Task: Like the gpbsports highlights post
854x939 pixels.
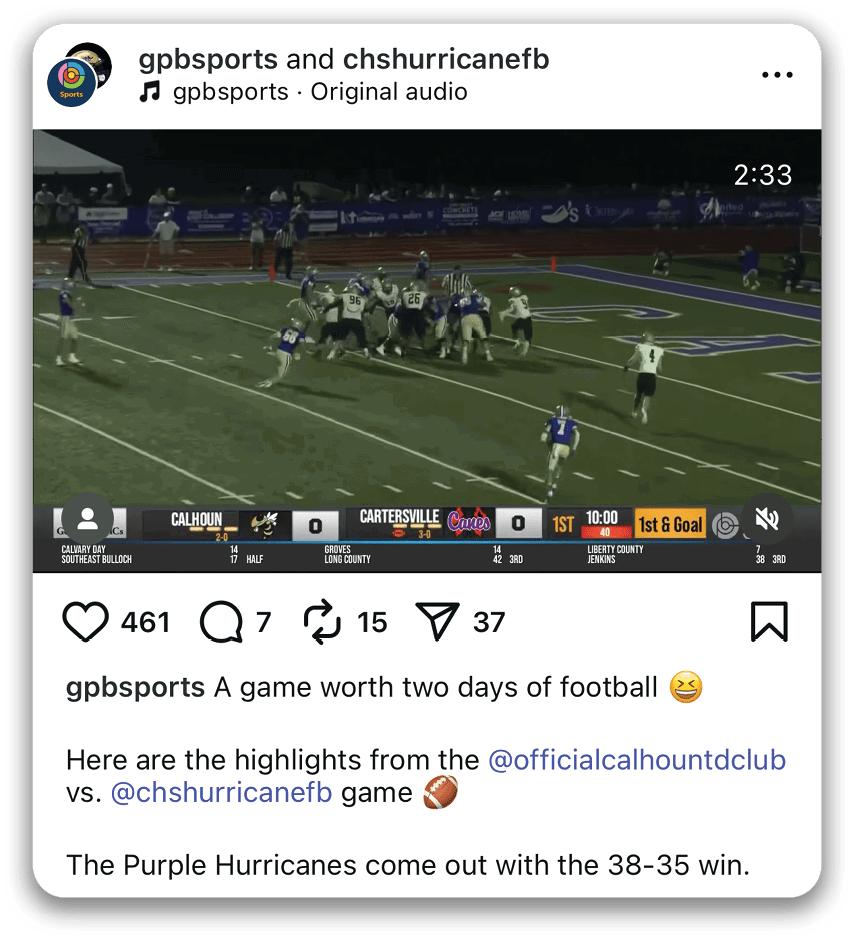Action: tap(86, 622)
